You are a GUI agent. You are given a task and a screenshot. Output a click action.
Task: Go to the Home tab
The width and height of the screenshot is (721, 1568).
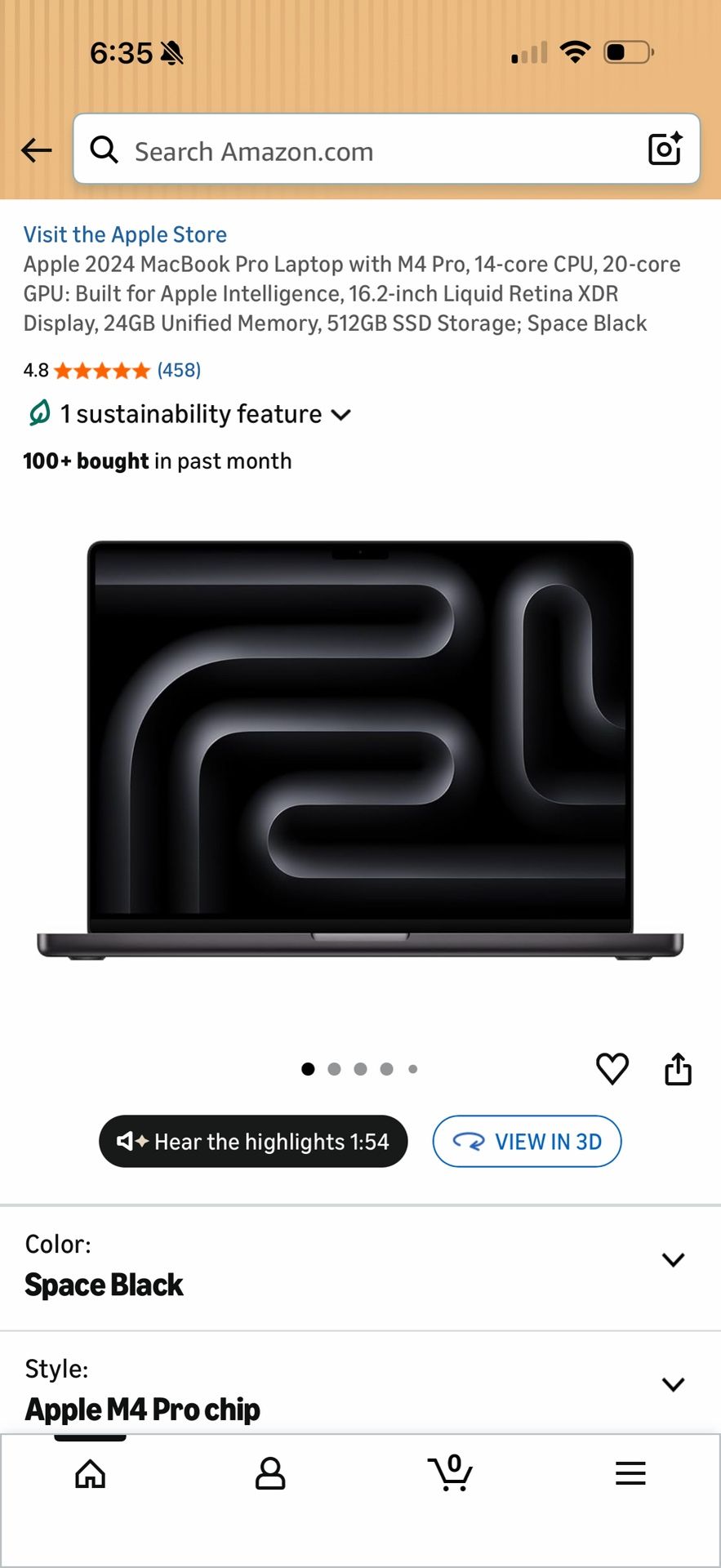(x=90, y=1473)
